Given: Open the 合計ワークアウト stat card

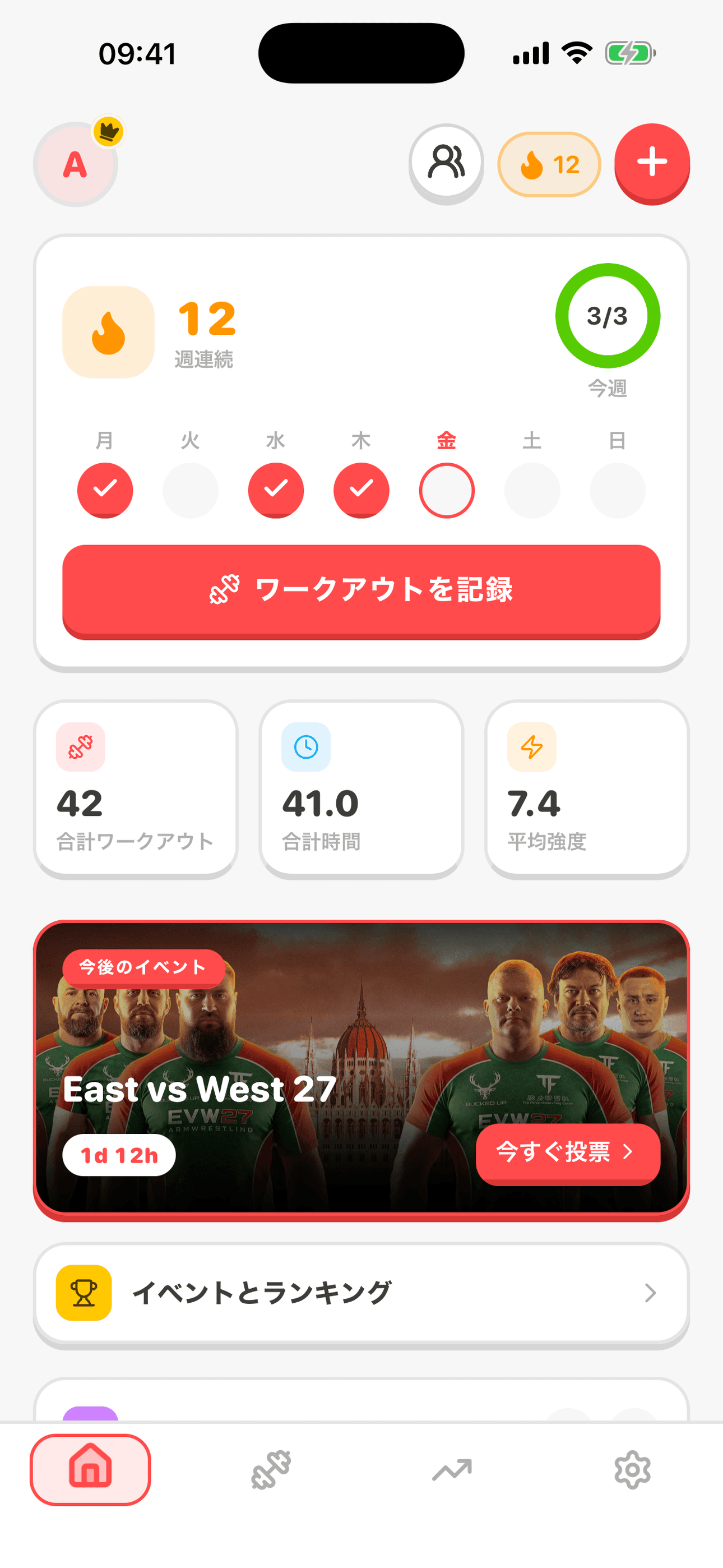Looking at the screenshot, I should click(x=136, y=789).
